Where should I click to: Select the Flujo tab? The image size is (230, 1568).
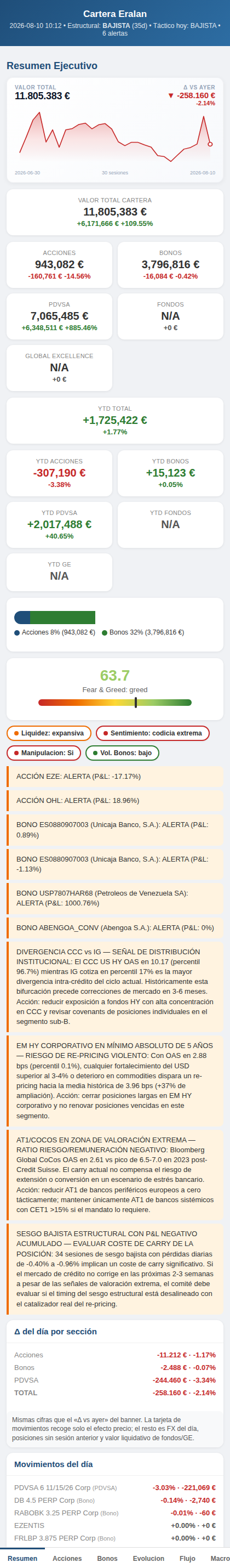pos(187,1558)
